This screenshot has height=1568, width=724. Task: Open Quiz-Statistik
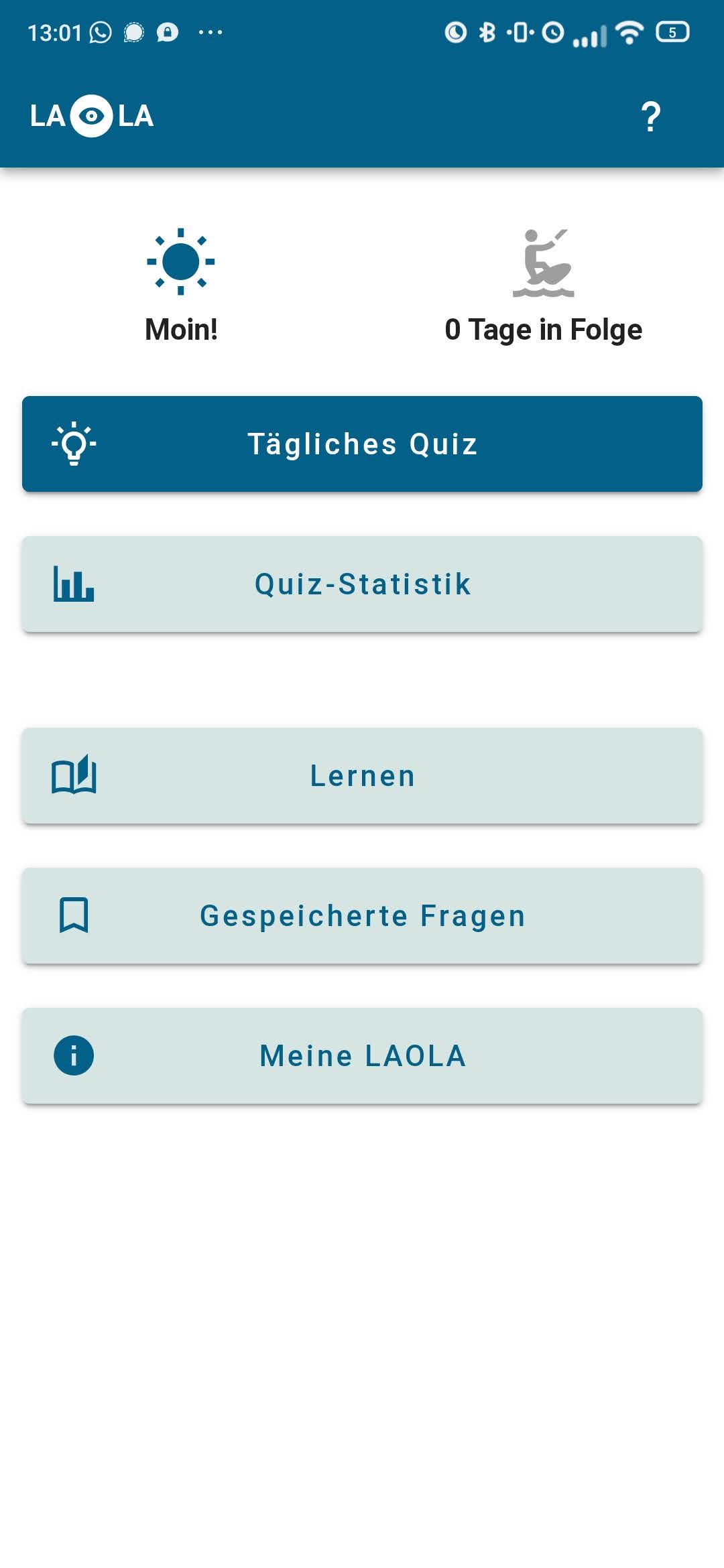[362, 584]
